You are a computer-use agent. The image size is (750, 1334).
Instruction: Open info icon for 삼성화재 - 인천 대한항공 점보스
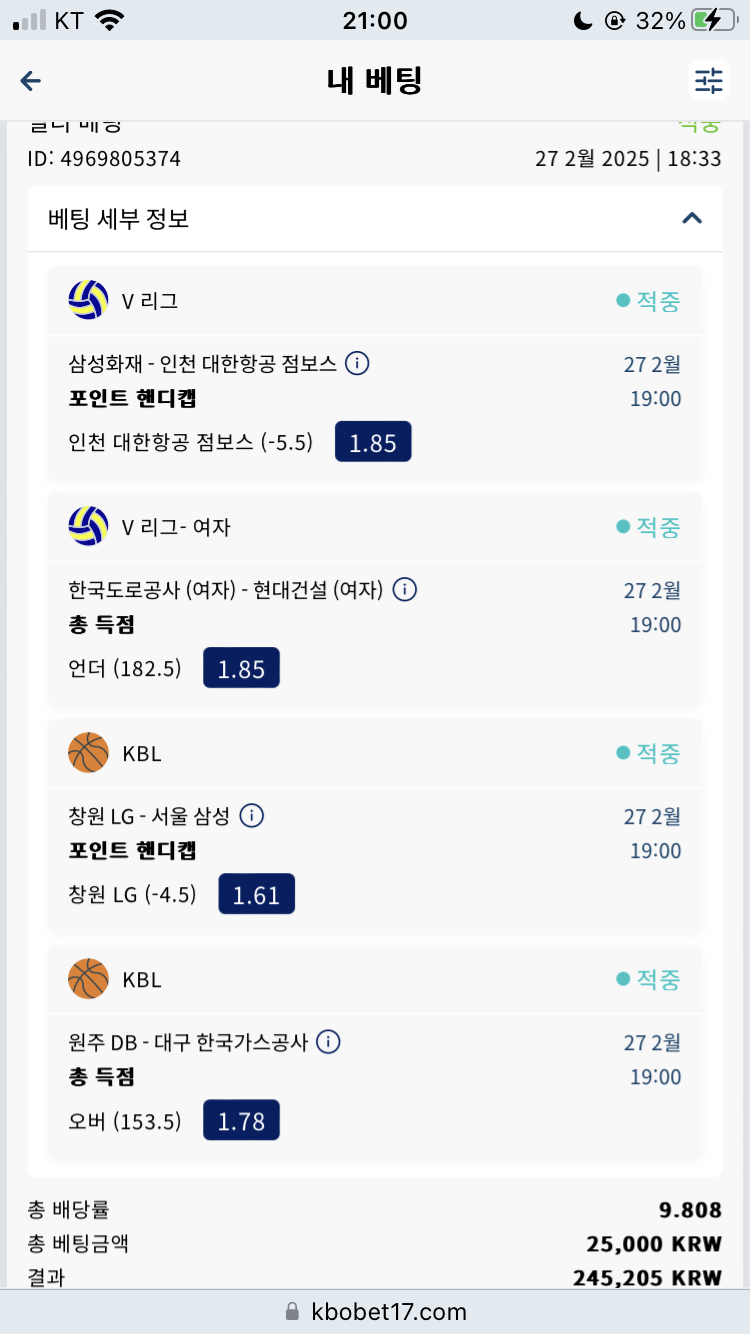point(357,363)
